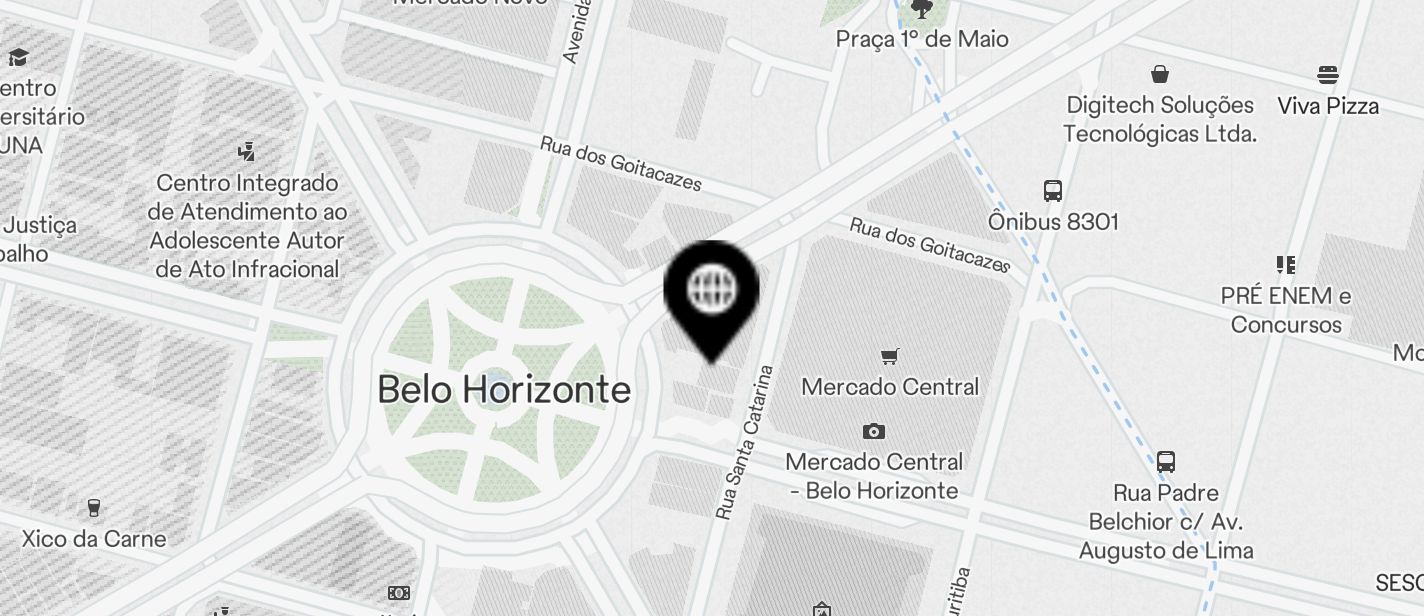1424x616 pixels.
Task: Select the Viva Pizza restaurant marker
Action: 1327,75
